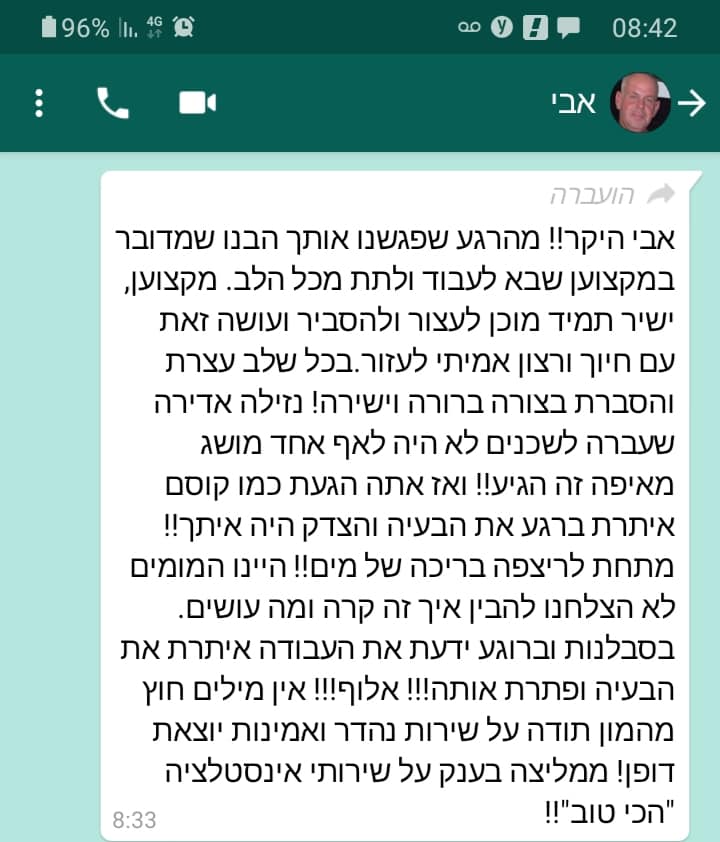The width and height of the screenshot is (720, 842).
Task: Open contact info via the name אבי
Action: tap(573, 103)
